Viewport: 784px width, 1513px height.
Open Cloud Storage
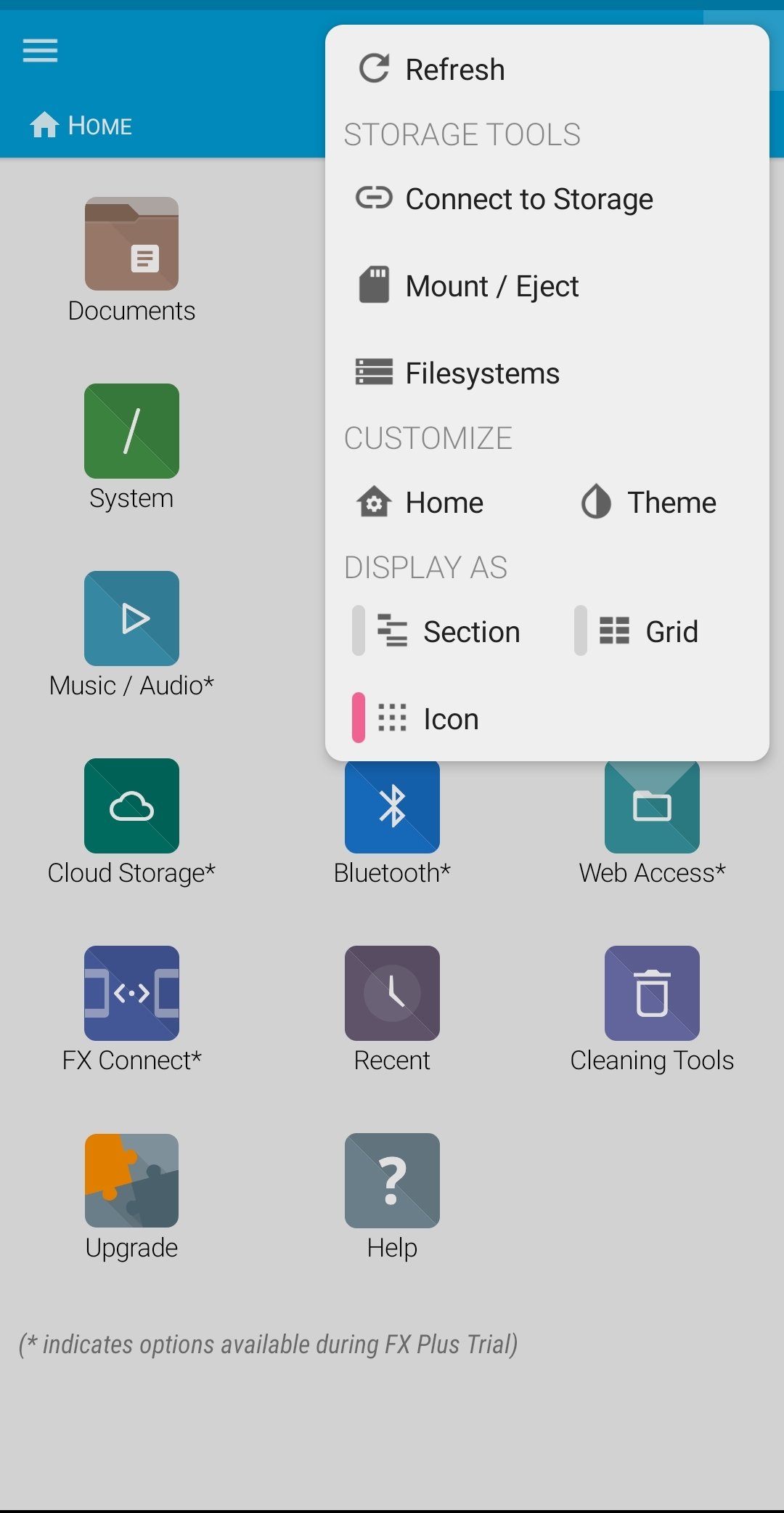131,806
